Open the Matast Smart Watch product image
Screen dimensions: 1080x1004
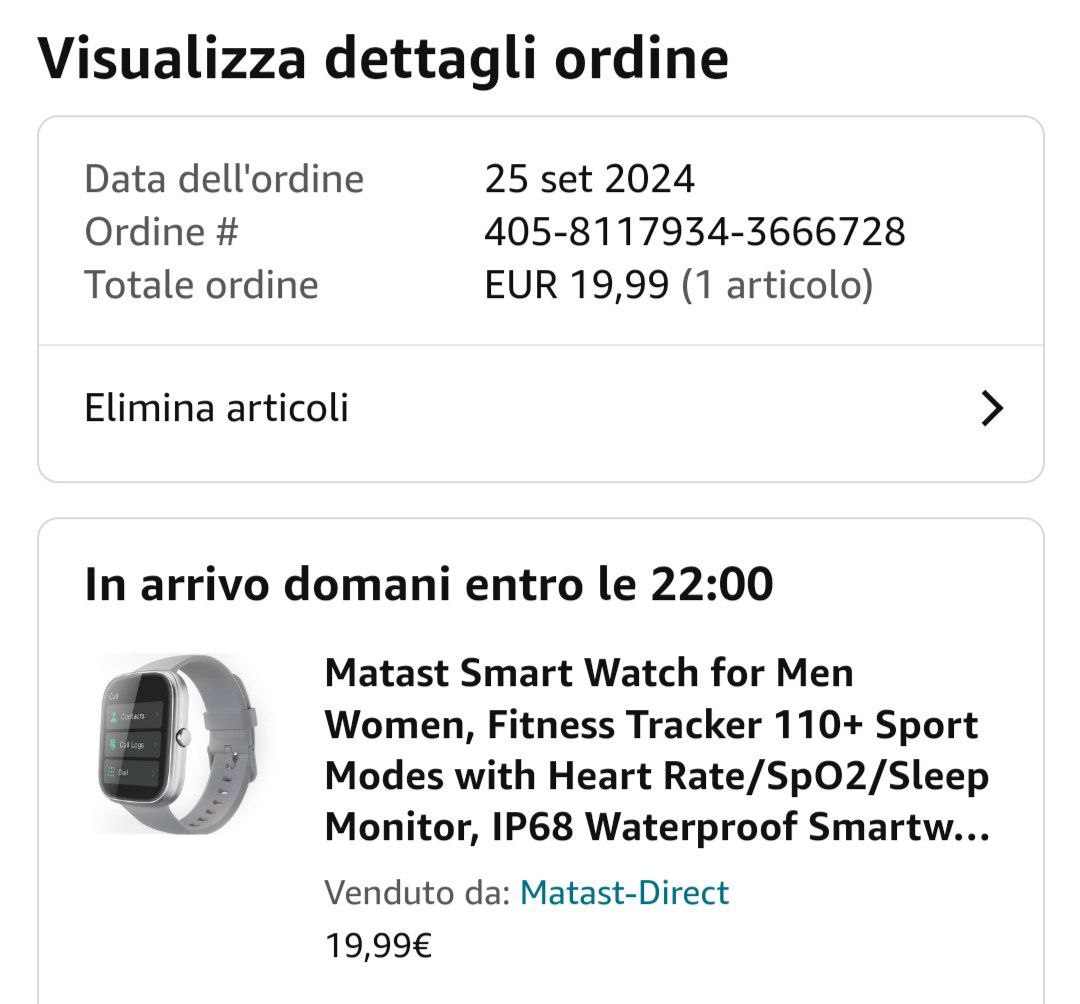pyautogui.click(x=179, y=743)
